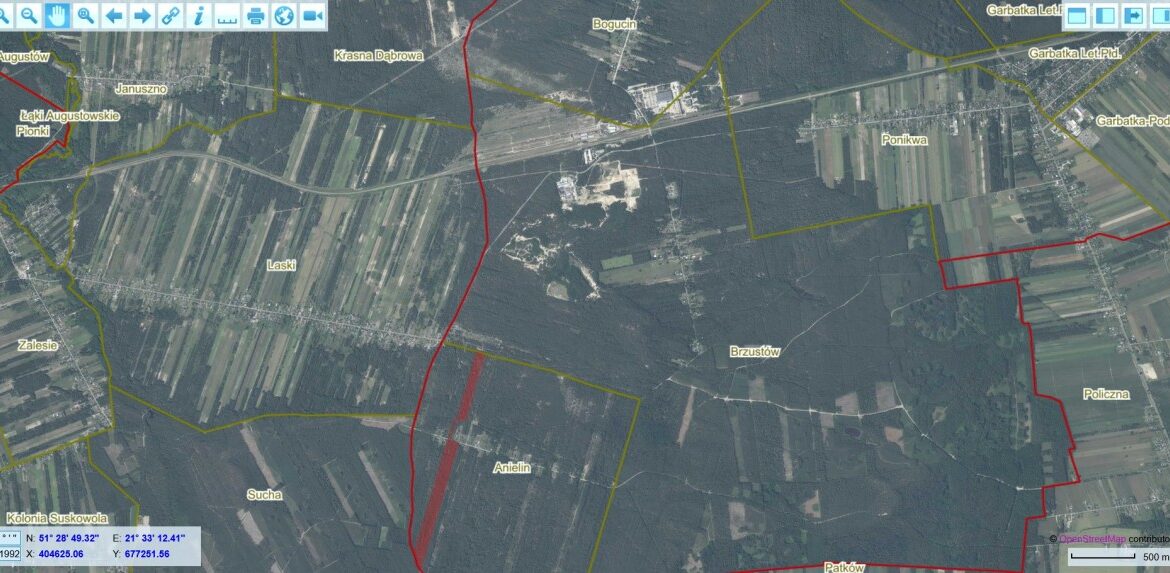
Task: Tap the panel icon with arrow
Action: [1135, 15]
